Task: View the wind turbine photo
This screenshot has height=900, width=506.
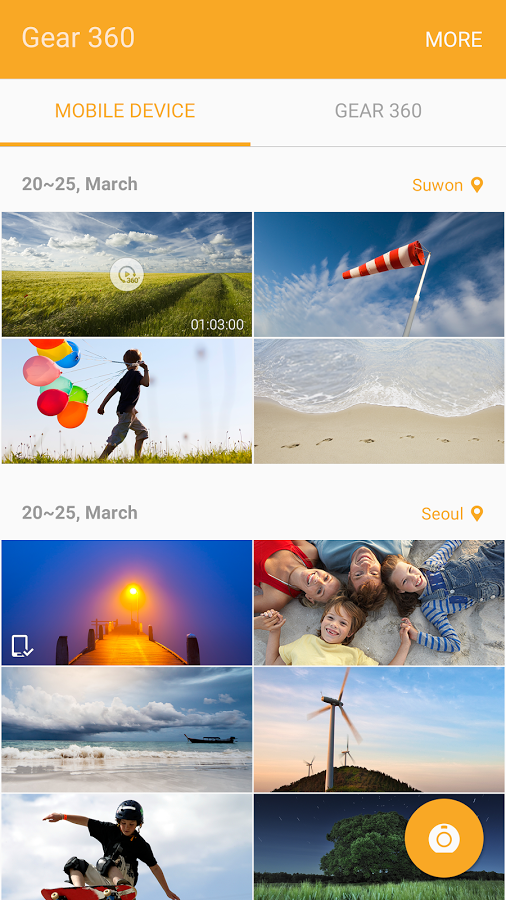Action: coord(379,730)
